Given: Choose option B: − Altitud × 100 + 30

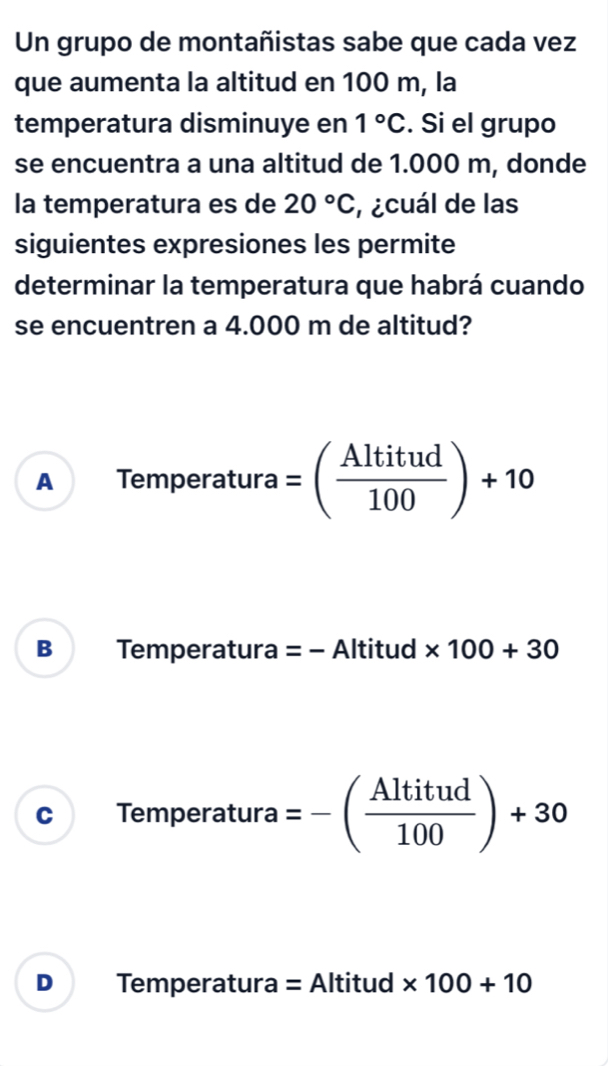Looking at the screenshot, I should pos(44,649).
